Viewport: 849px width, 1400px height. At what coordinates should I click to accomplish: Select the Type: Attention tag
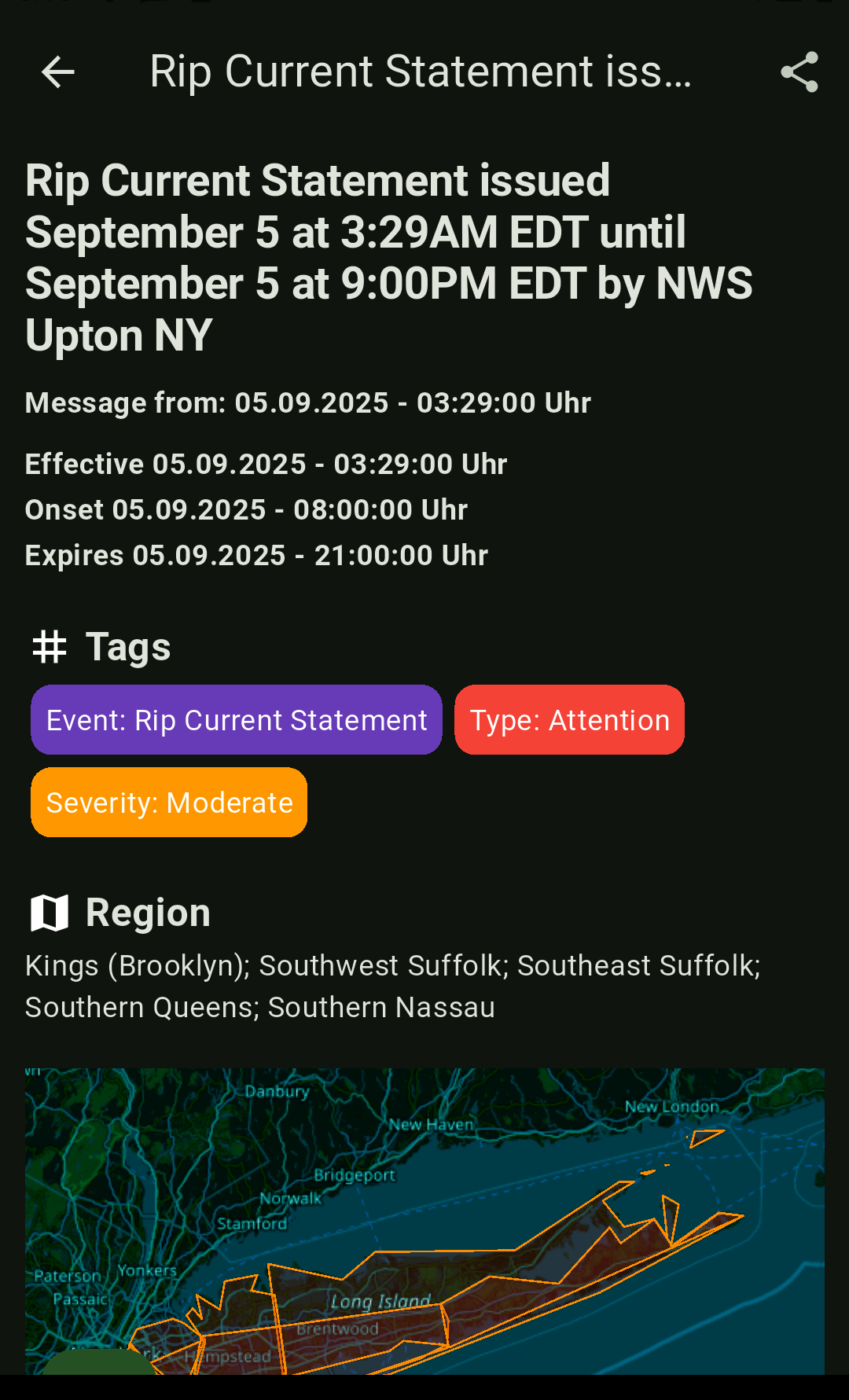pos(569,720)
